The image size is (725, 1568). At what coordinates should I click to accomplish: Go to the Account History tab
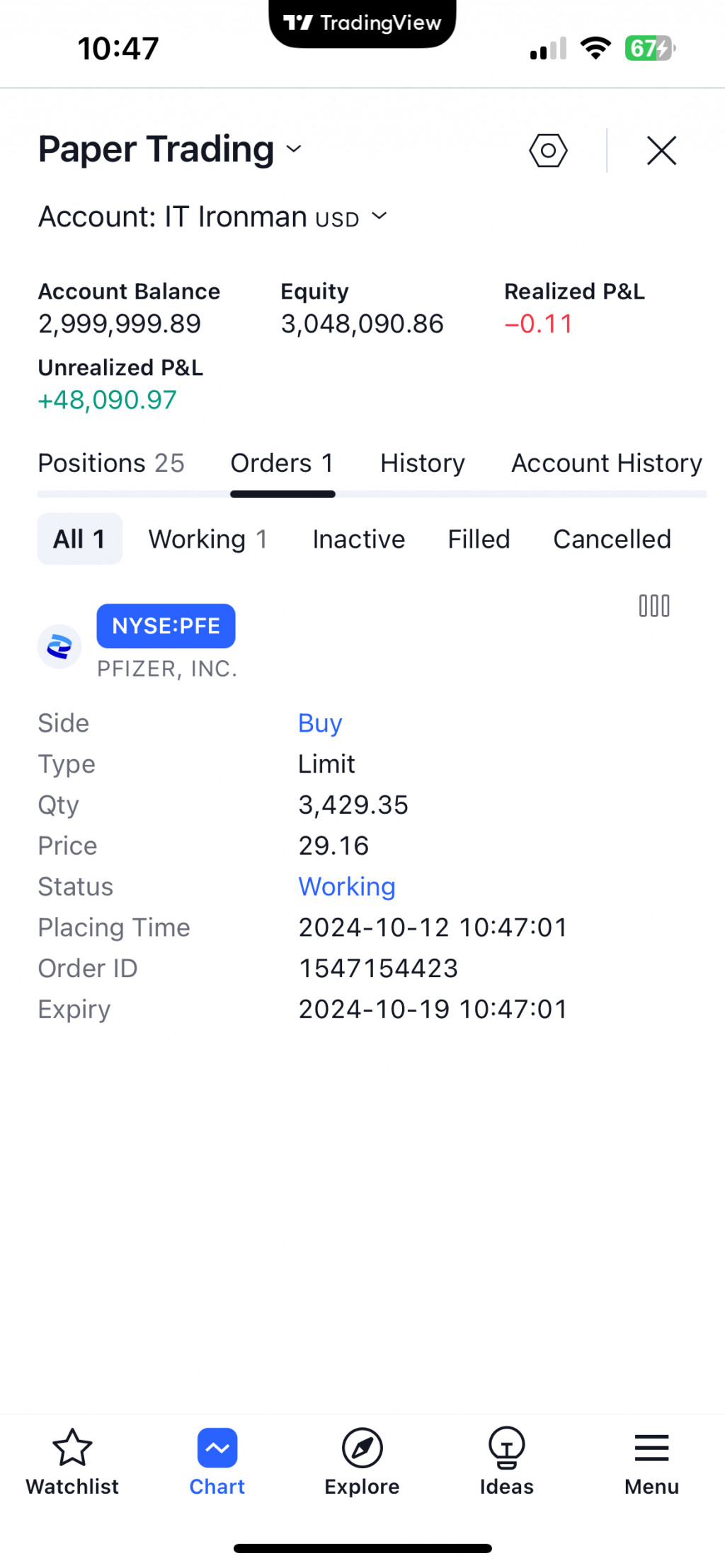[x=607, y=463]
